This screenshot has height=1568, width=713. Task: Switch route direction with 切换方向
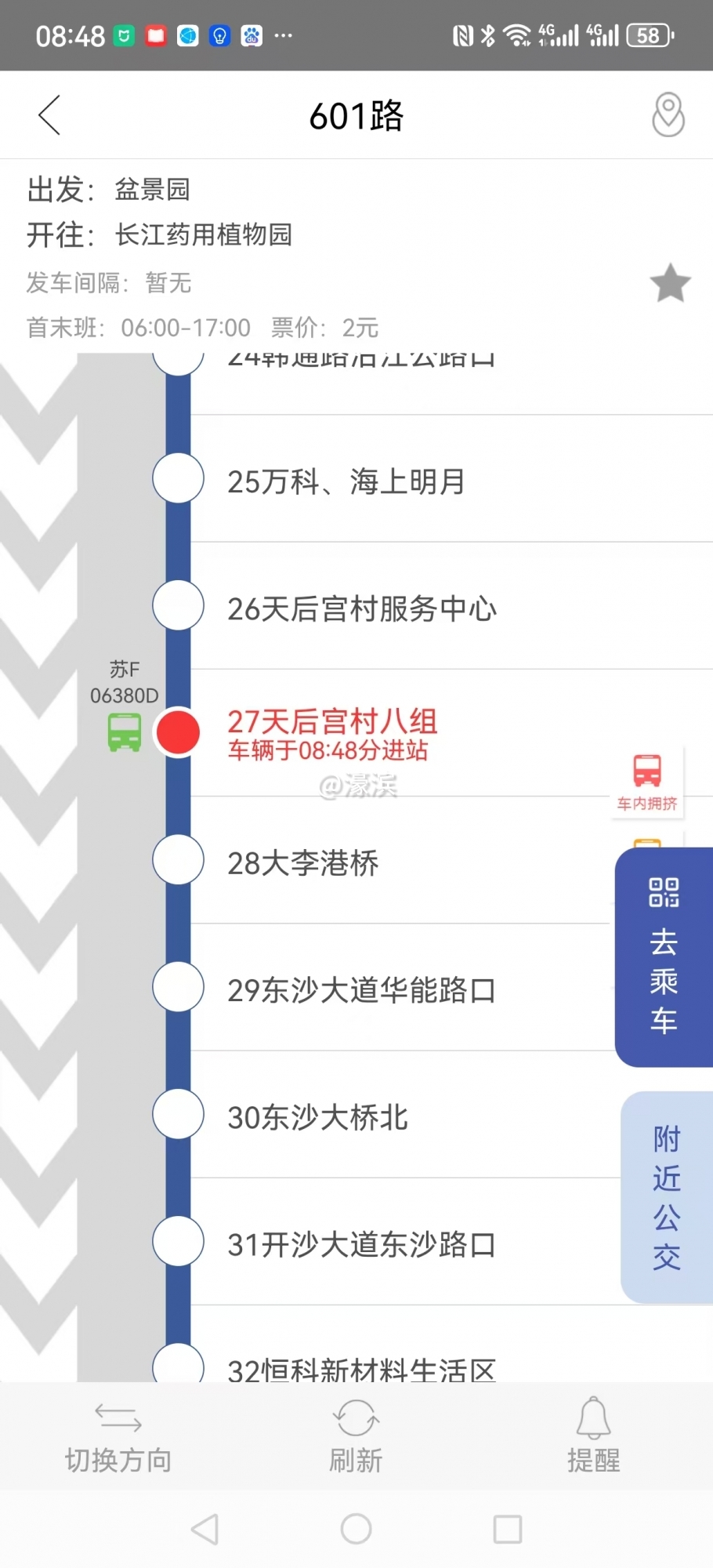tap(118, 1438)
